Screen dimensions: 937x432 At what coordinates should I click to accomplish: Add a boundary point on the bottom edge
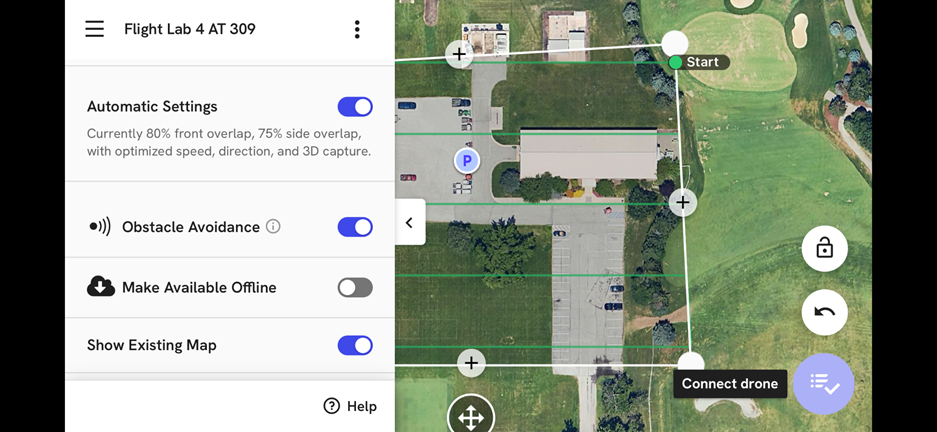point(471,363)
